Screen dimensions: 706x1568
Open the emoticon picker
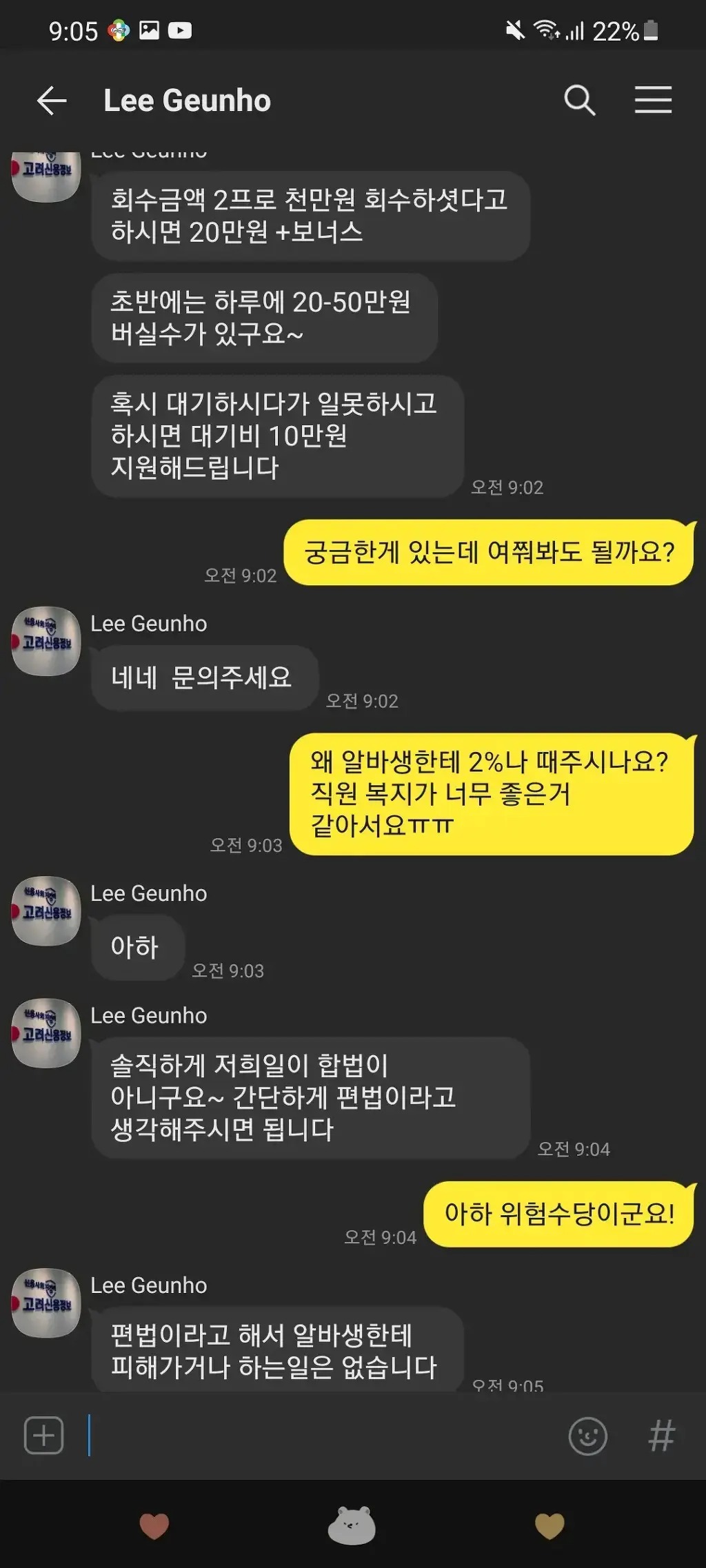tap(587, 1436)
